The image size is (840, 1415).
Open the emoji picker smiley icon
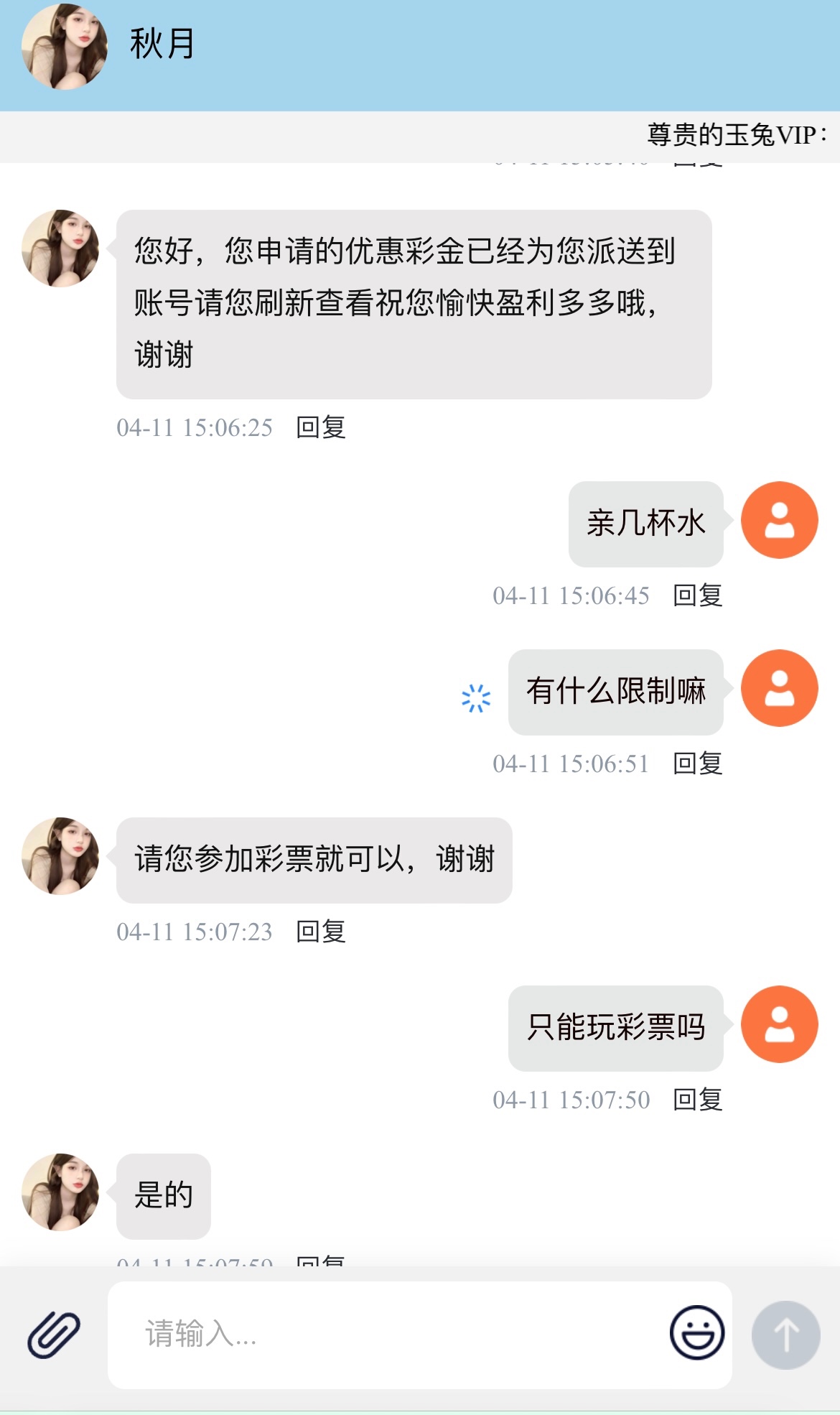tap(696, 1333)
